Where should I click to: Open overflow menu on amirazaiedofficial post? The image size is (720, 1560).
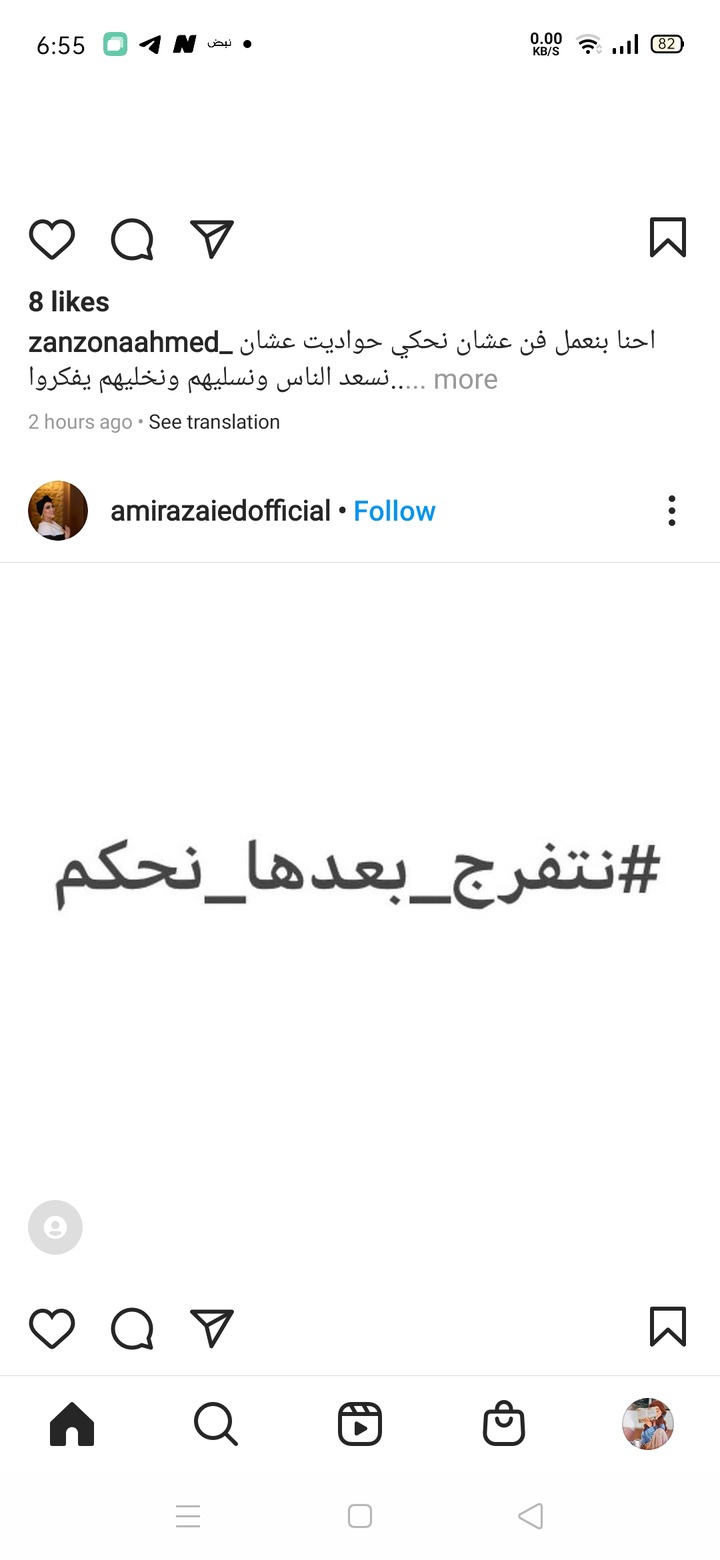coord(672,511)
